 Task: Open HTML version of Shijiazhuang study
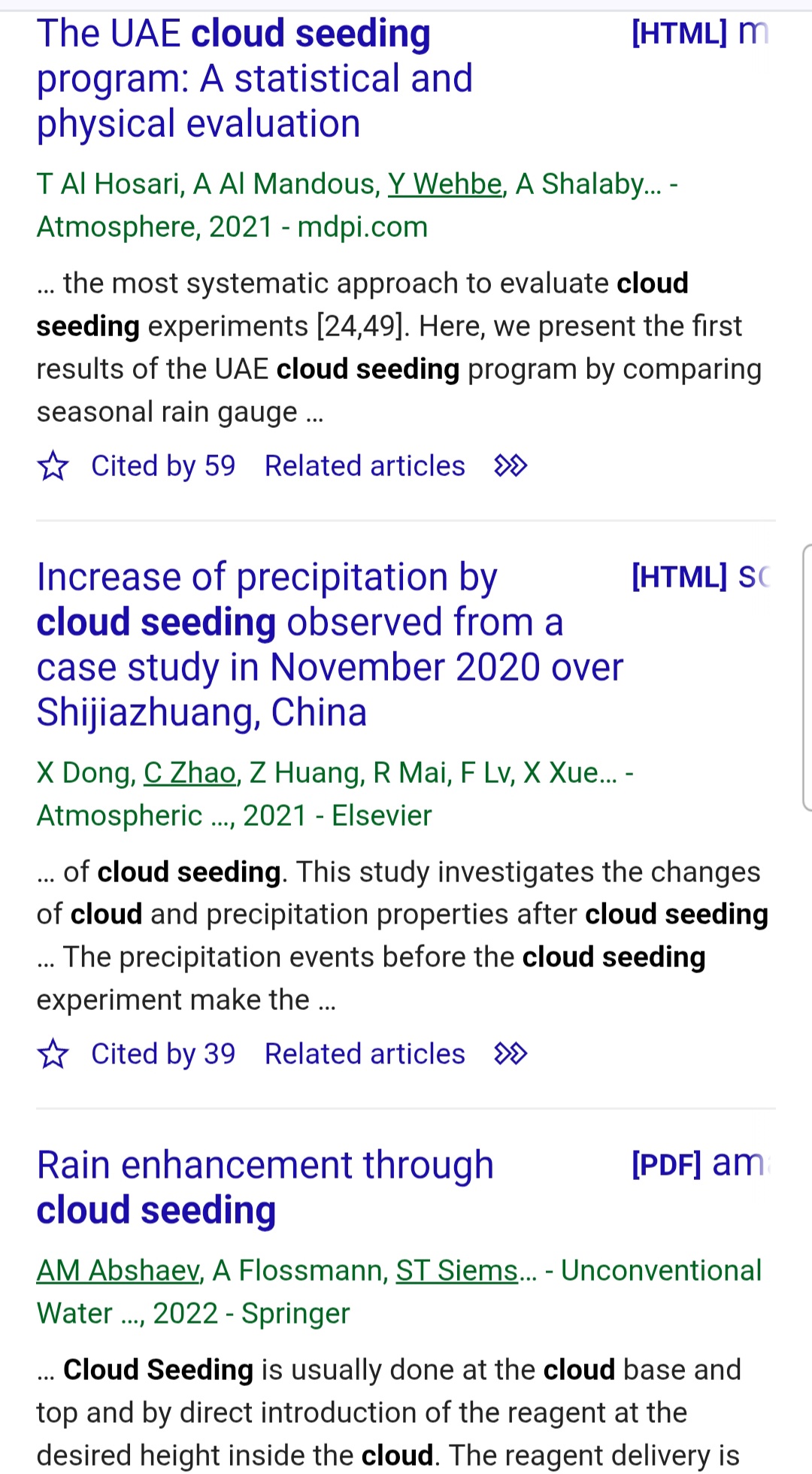[x=700, y=577]
